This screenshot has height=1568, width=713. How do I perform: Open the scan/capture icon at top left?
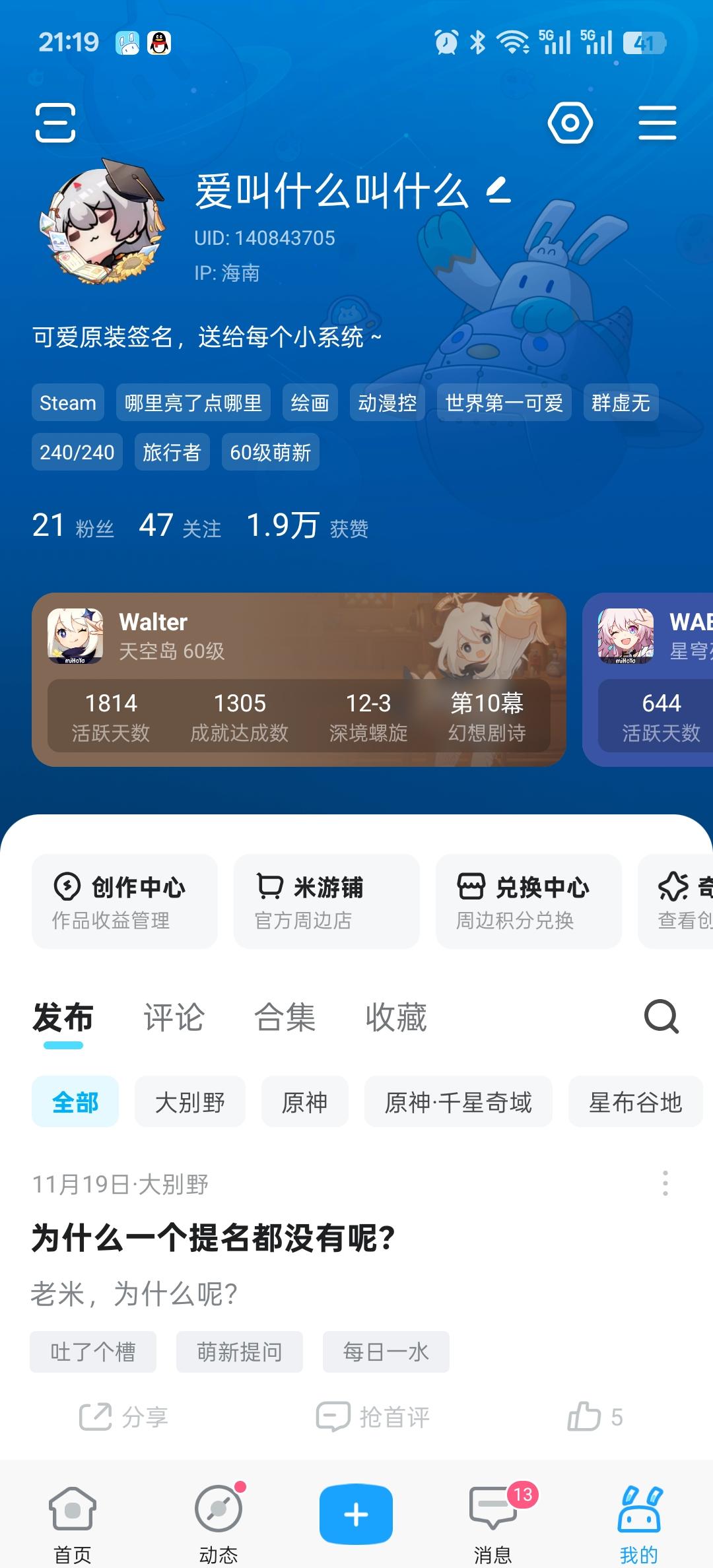coord(55,123)
